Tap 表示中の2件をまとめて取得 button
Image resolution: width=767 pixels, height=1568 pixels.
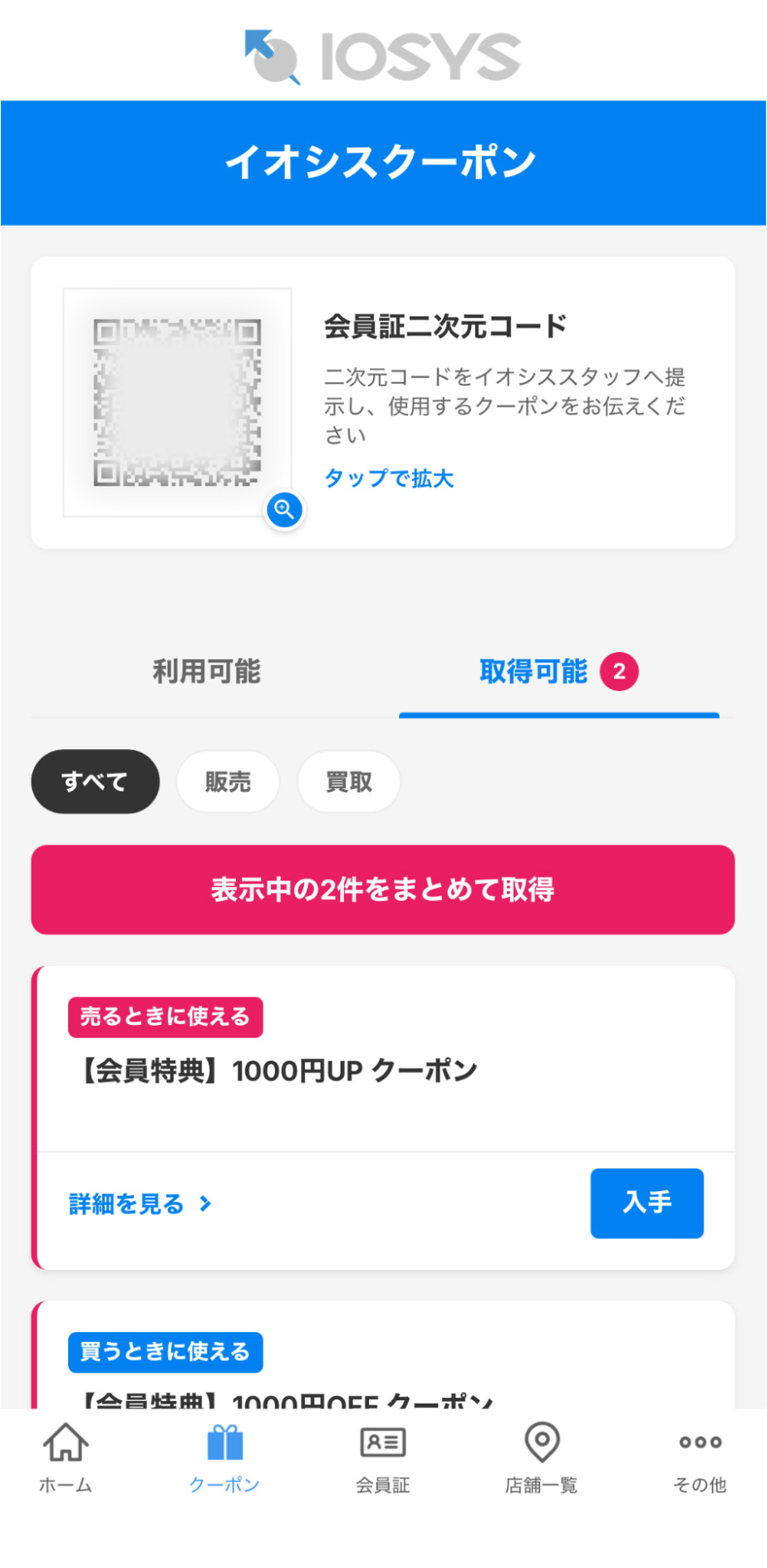point(383,889)
